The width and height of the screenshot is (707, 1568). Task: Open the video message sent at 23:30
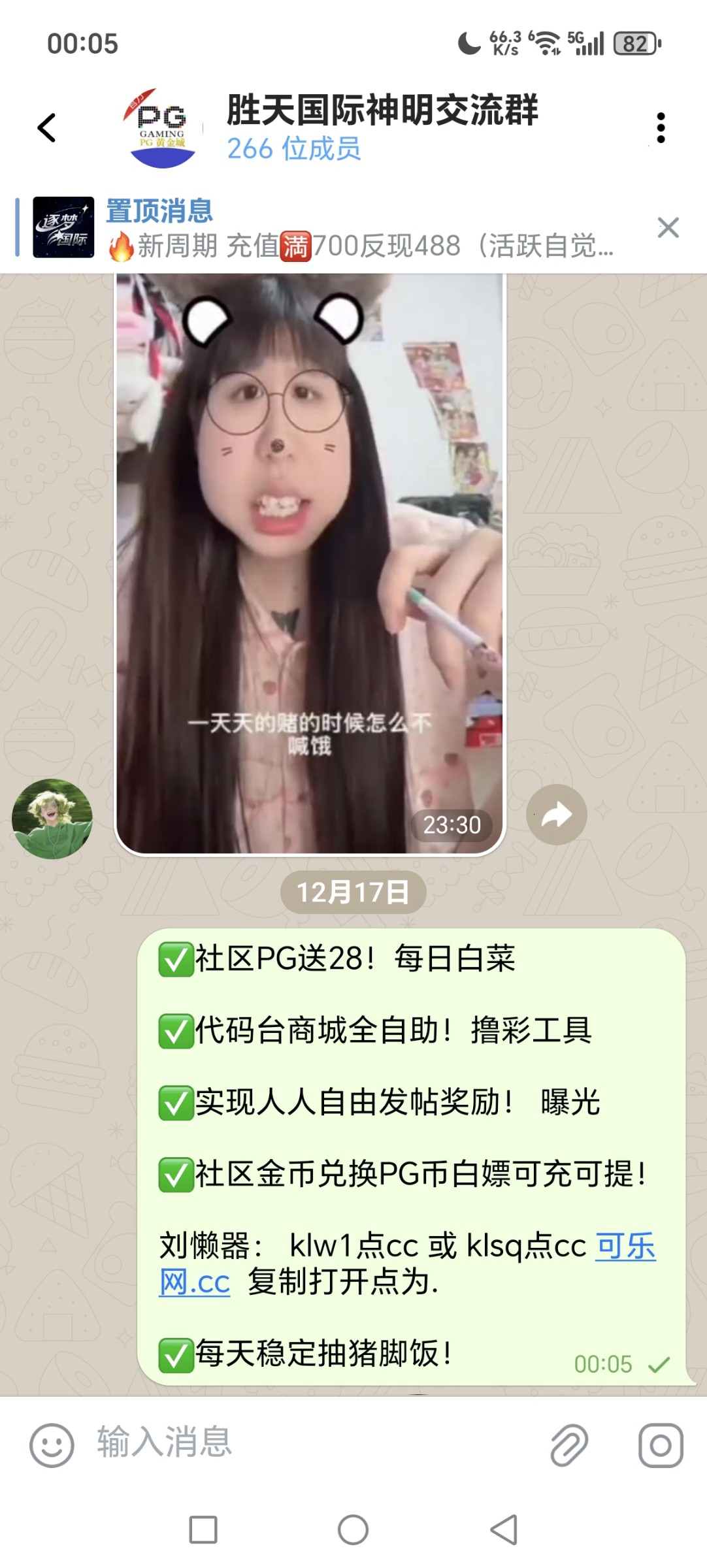click(x=310, y=562)
